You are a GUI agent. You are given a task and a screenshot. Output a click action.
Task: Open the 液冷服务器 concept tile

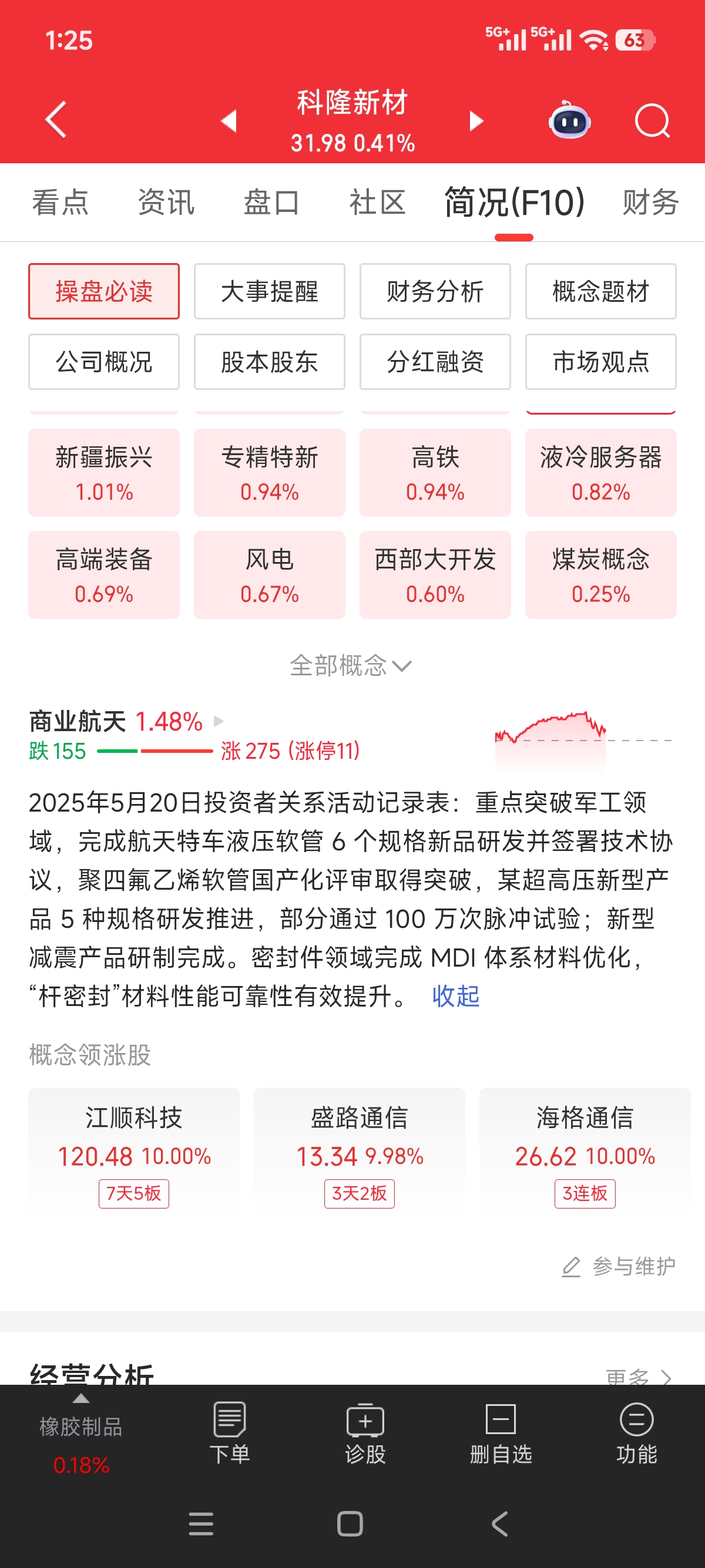pyautogui.click(x=600, y=472)
